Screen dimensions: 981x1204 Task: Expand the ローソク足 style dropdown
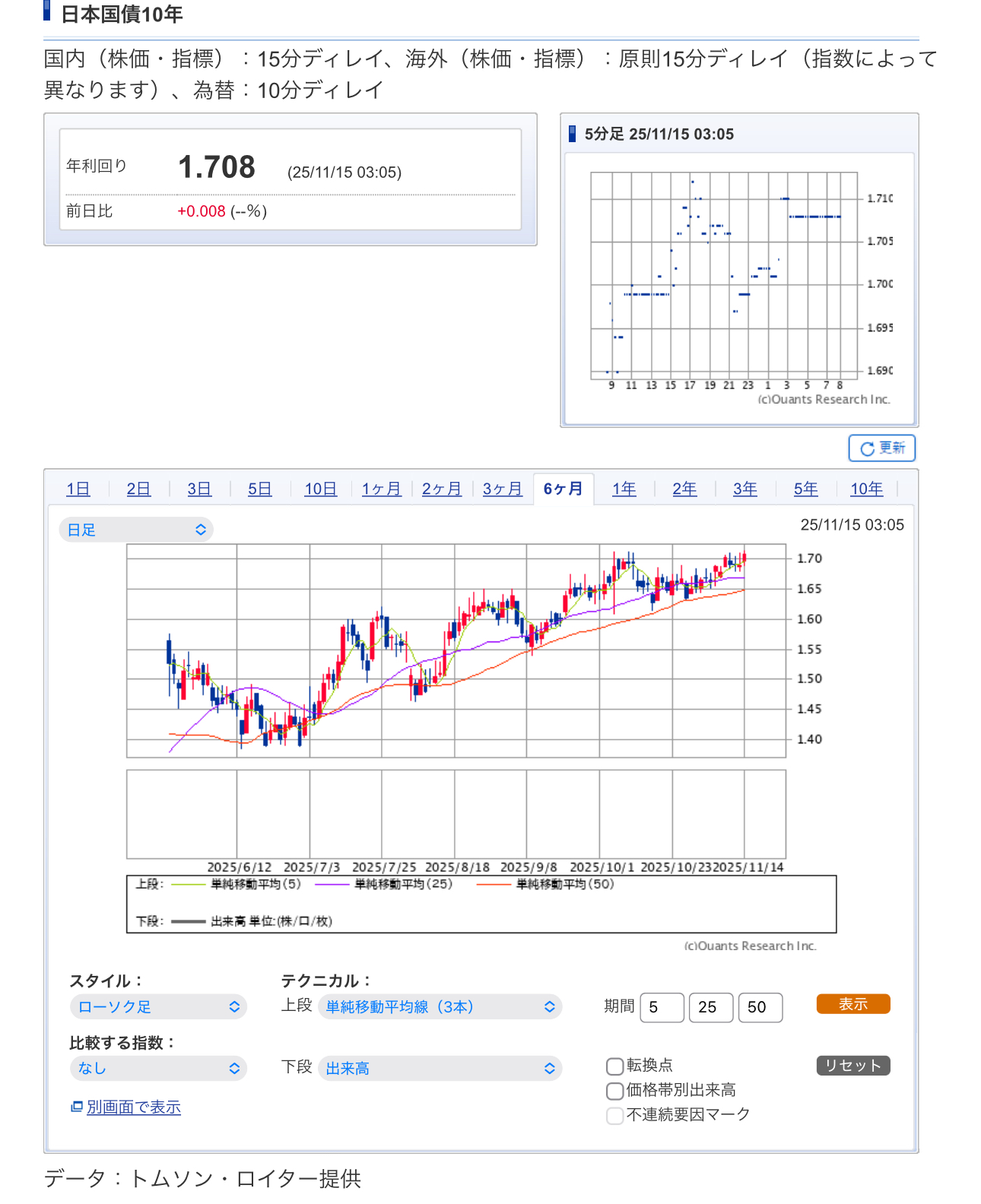(x=158, y=1006)
